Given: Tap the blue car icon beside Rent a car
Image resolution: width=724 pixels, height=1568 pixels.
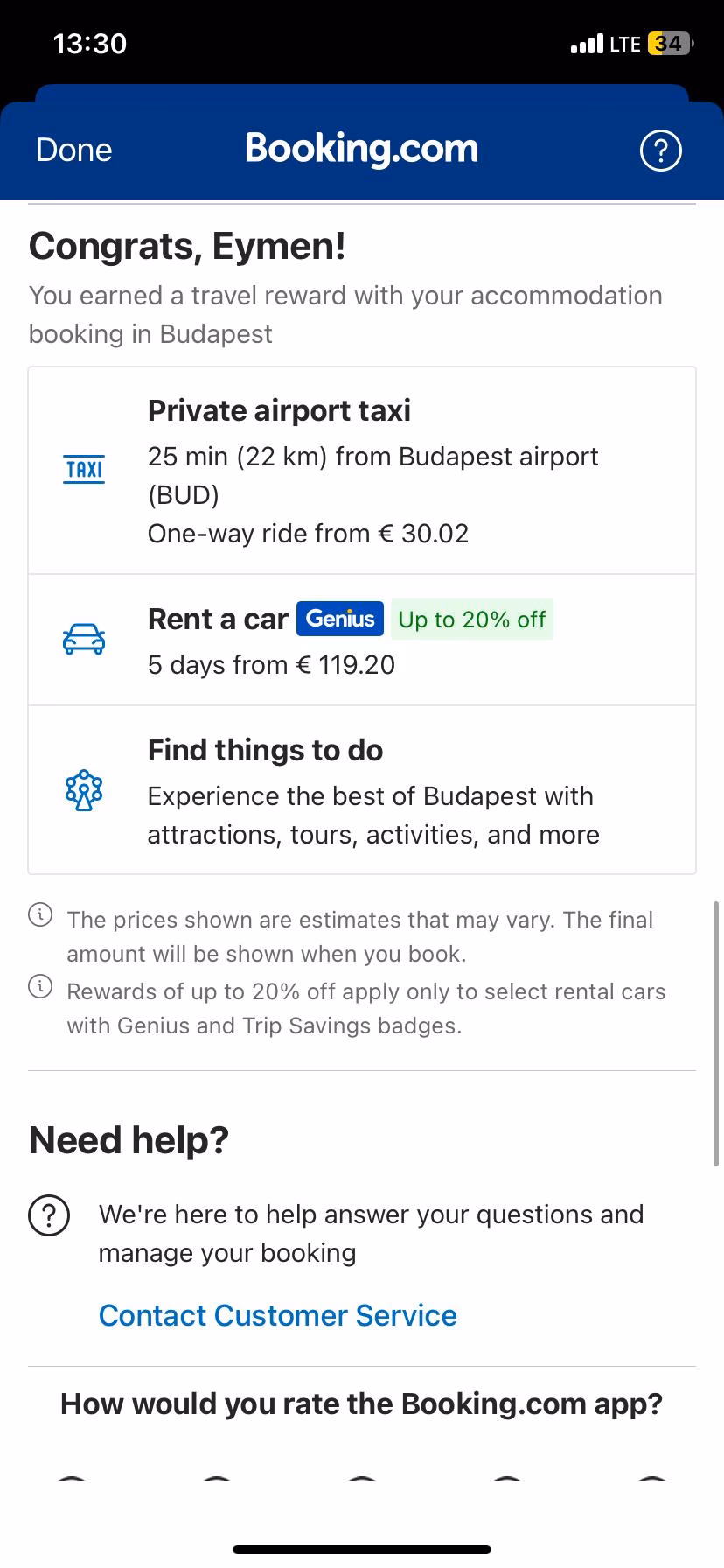Looking at the screenshot, I should coord(83,639).
